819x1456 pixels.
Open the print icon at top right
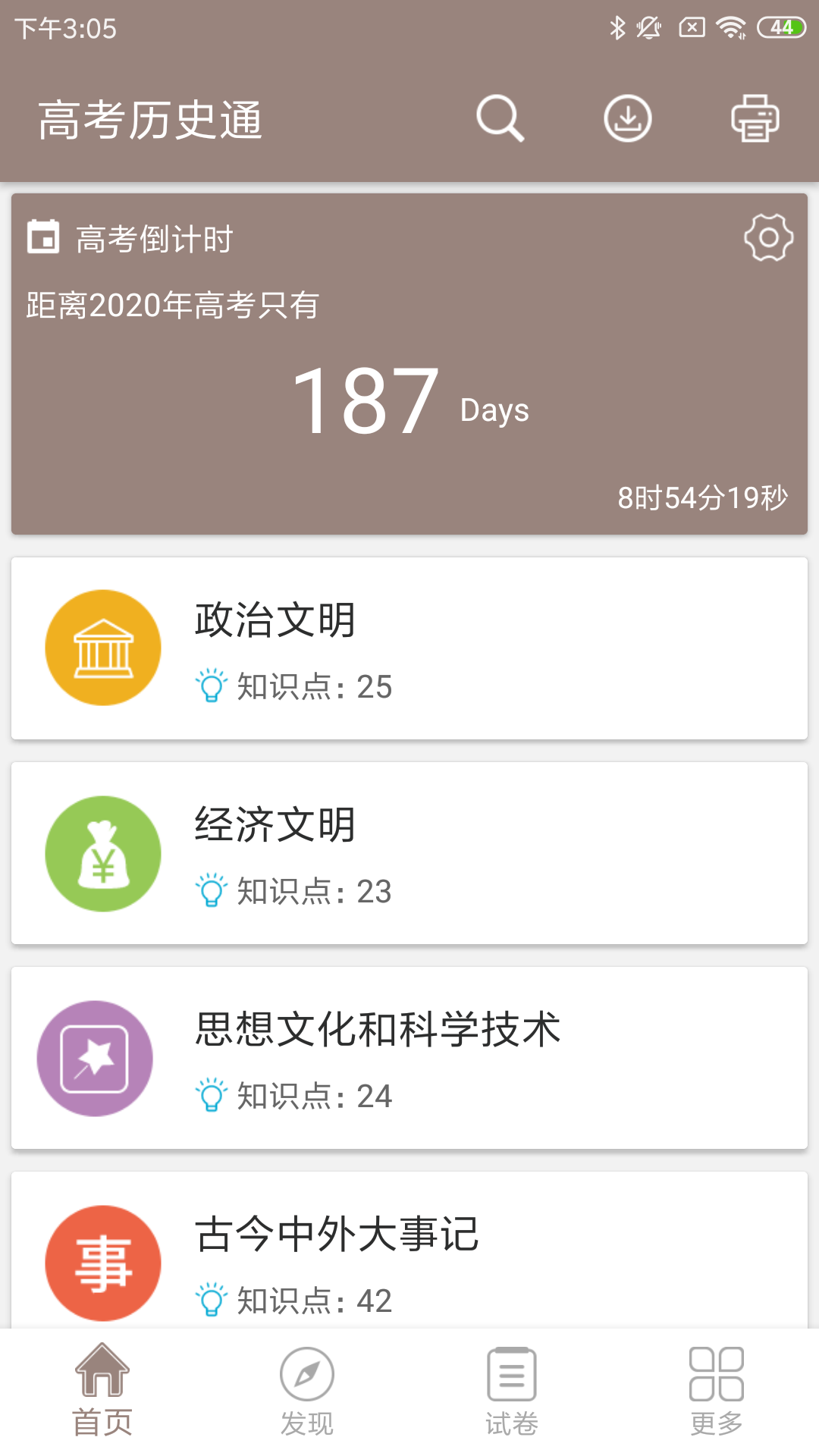754,118
